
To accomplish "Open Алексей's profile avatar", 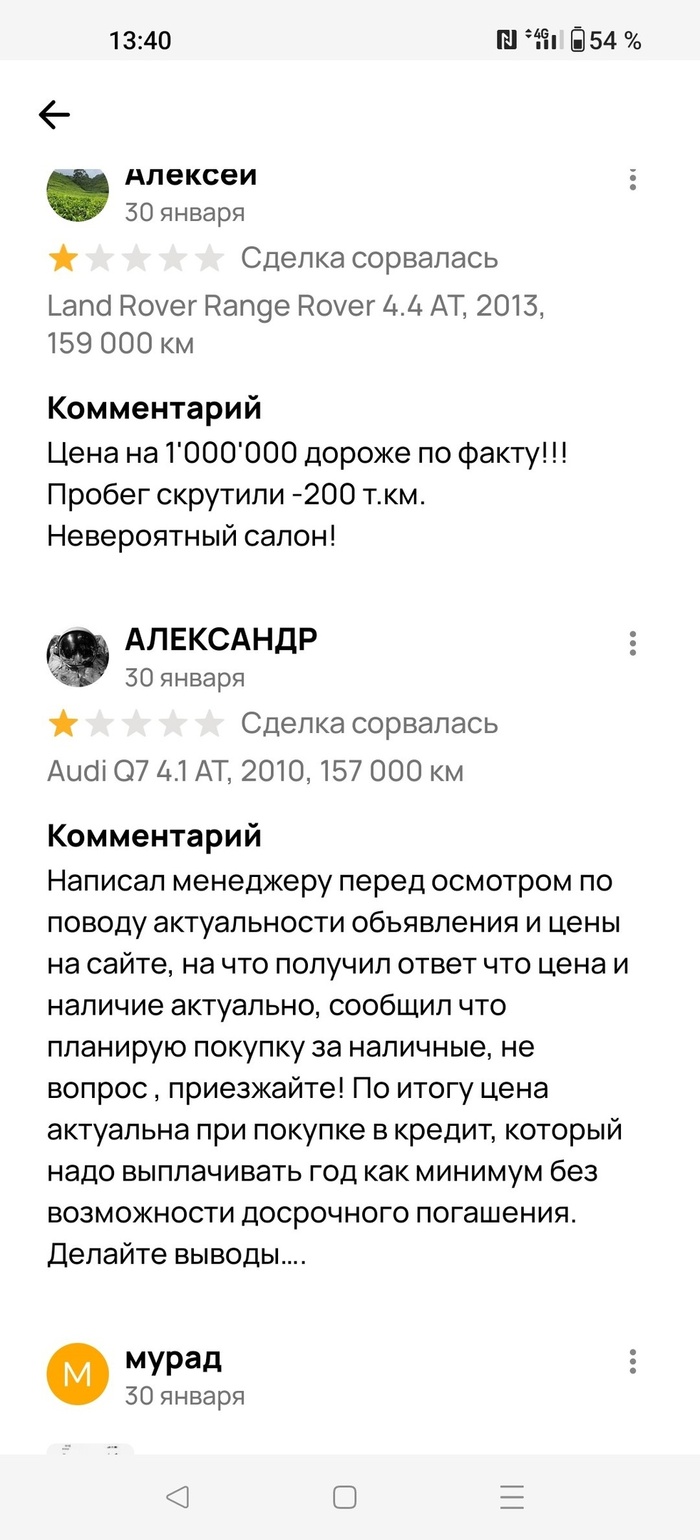I will coord(78,193).
